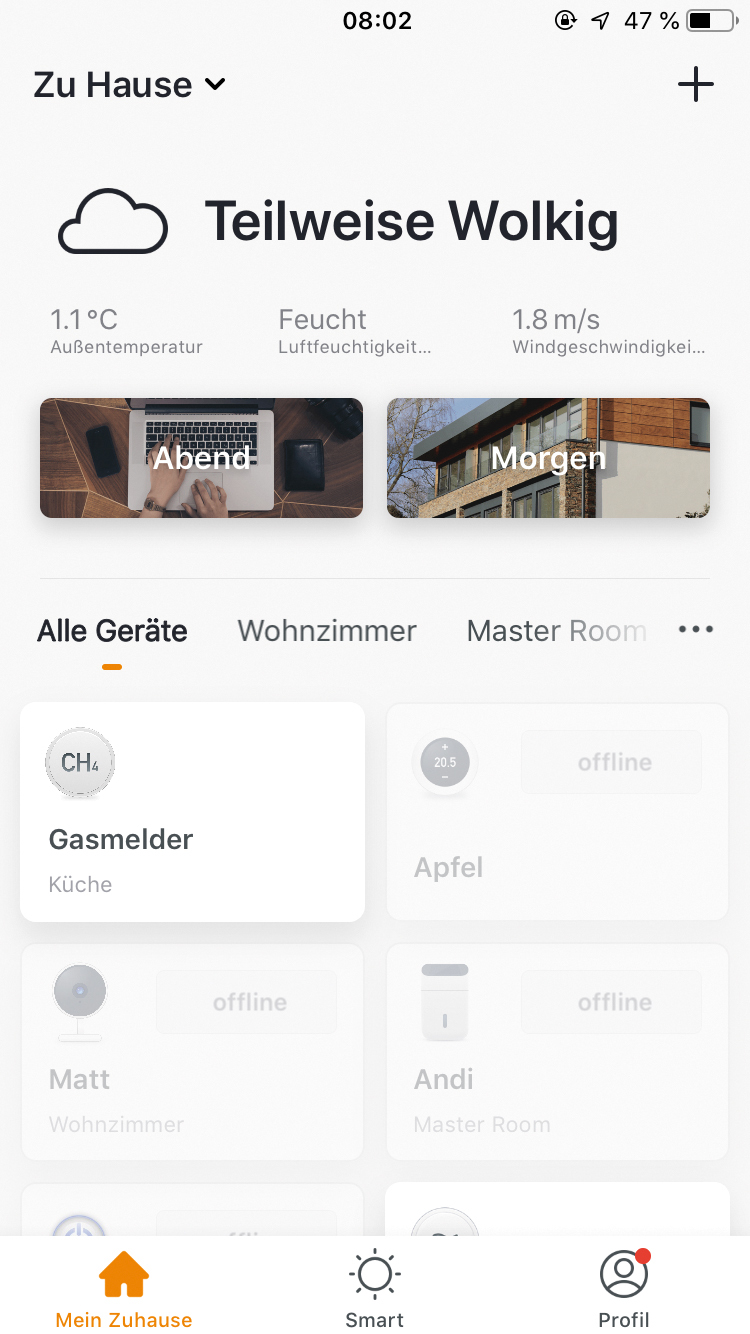750x1334 pixels.
Task: Show devices in Master Room
Action: point(556,631)
